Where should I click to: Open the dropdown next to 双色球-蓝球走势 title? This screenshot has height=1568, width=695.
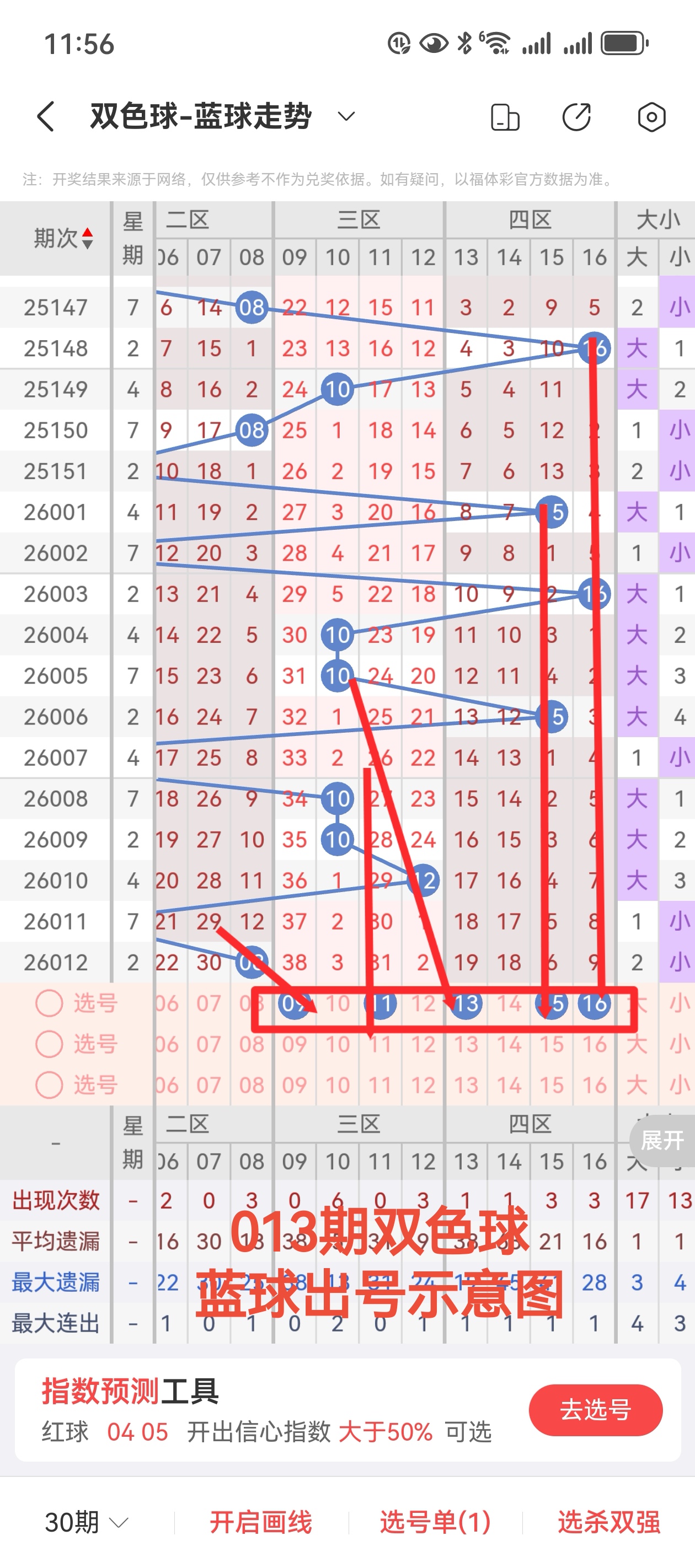coord(345,116)
